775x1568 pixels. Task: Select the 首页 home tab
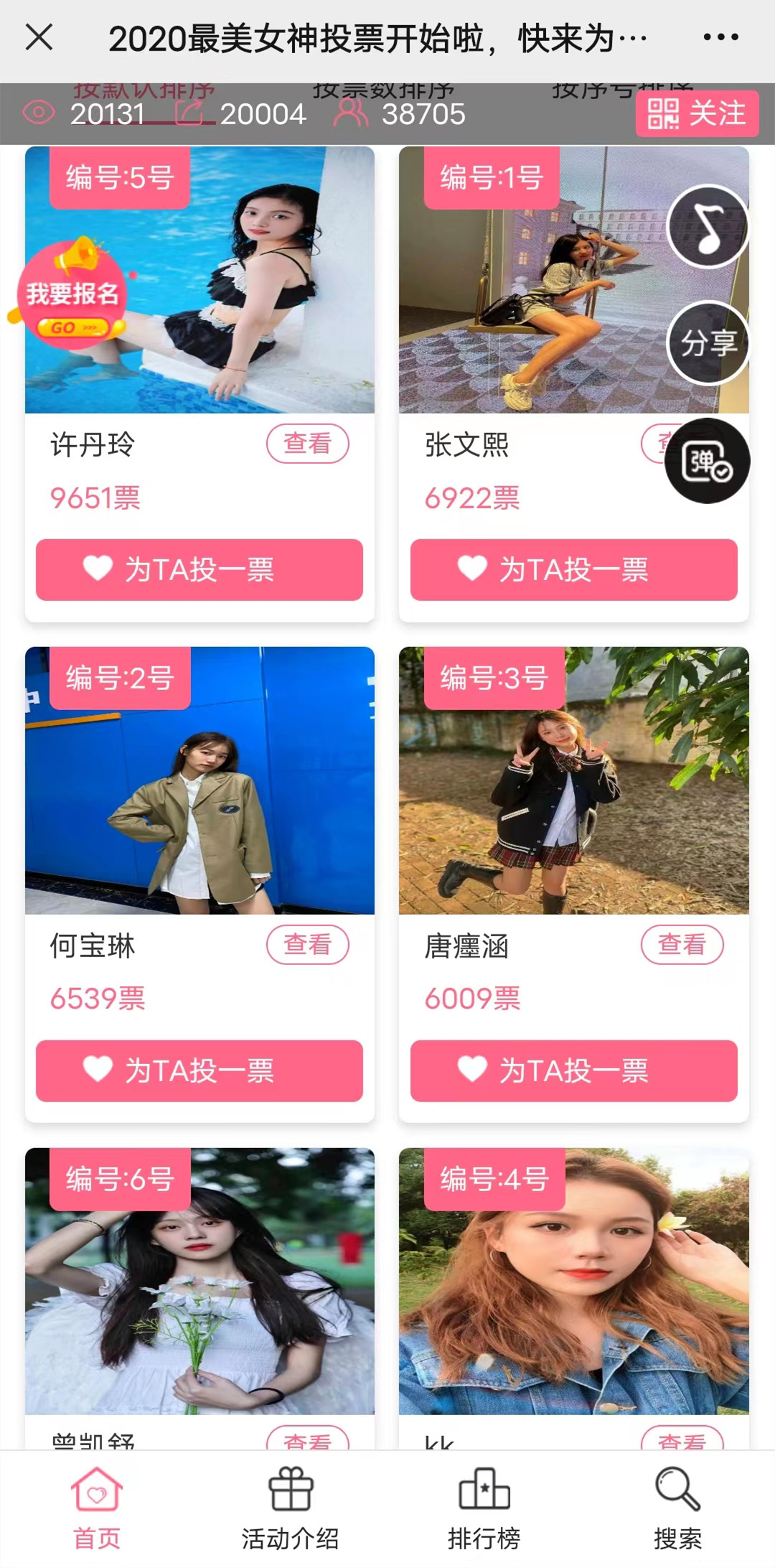[97, 1507]
